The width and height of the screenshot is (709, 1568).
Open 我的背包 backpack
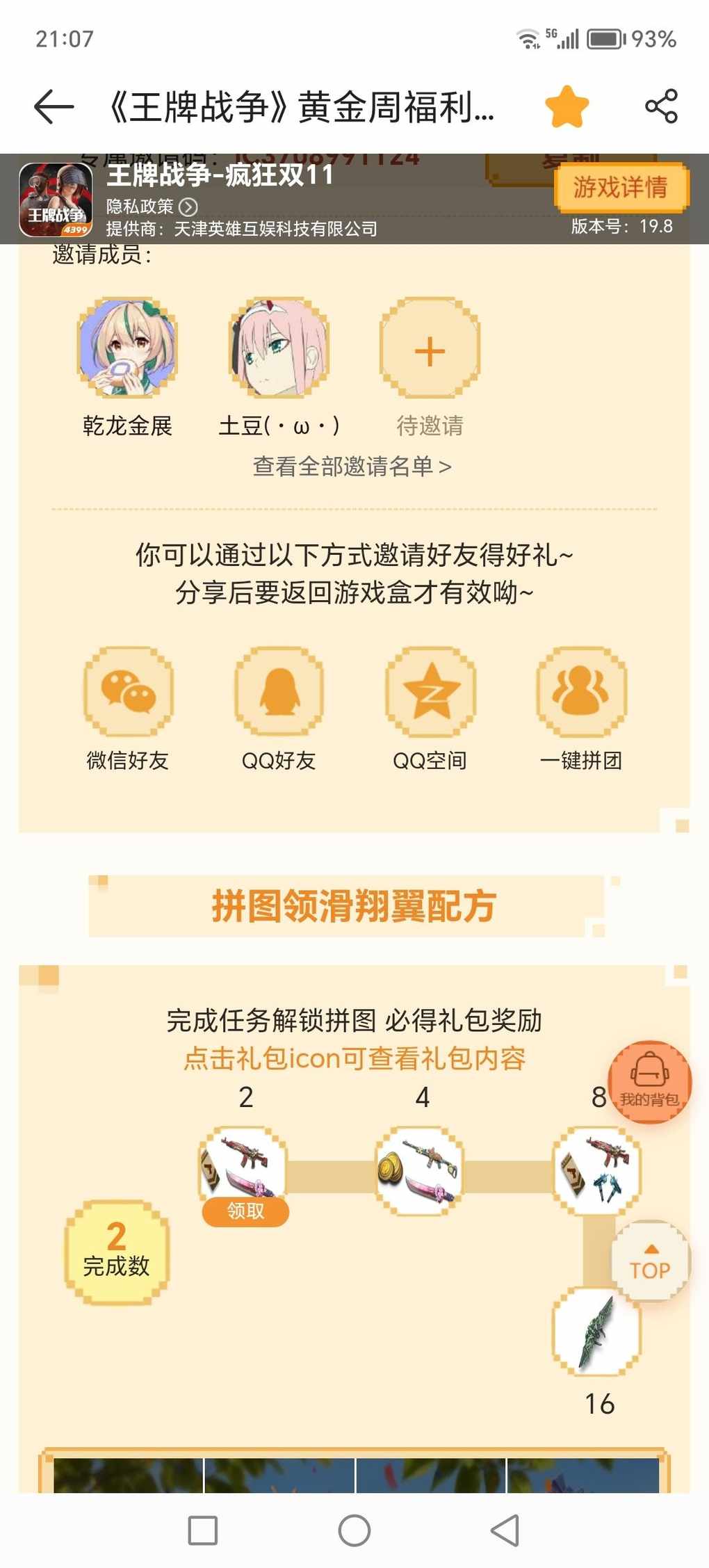pyautogui.click(x=649, y=1082)
